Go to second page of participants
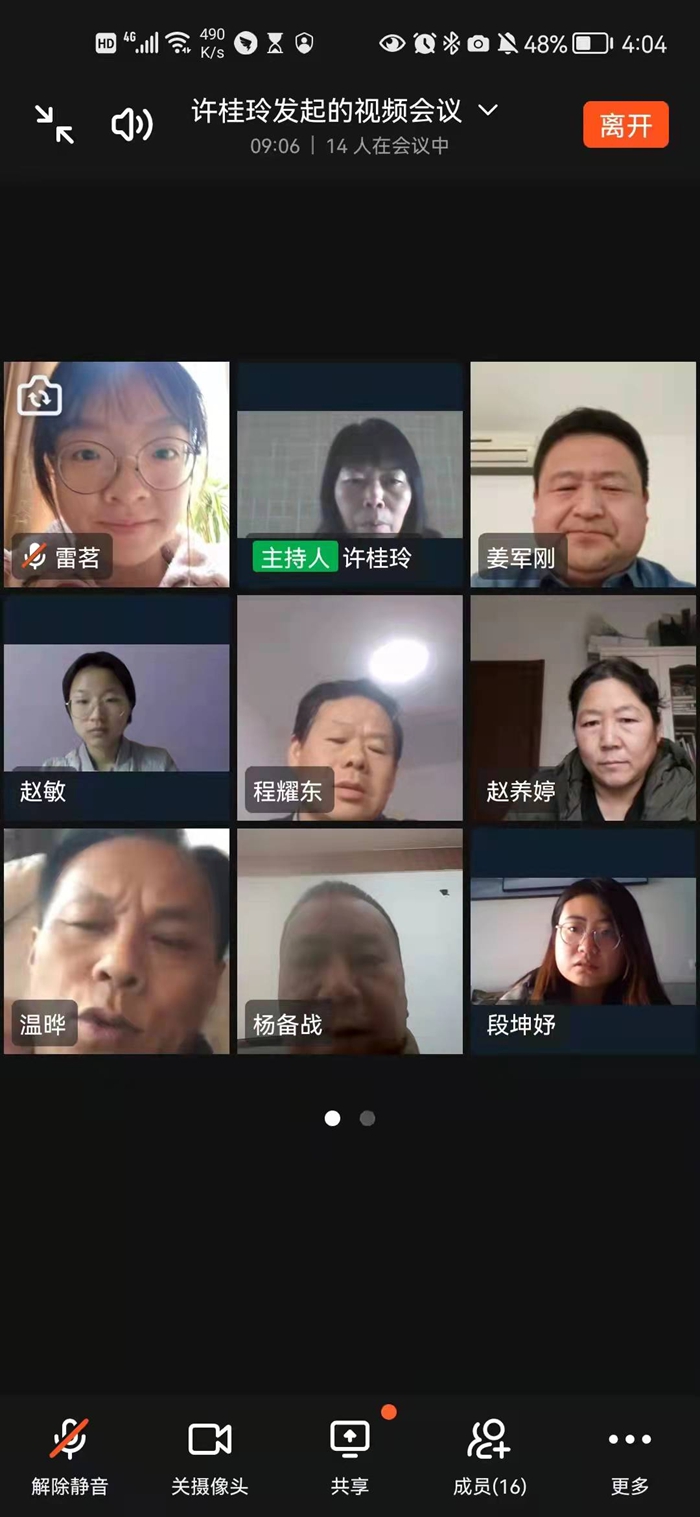The width and height of the screenshot is (700, 1517). coord(367,1118)
